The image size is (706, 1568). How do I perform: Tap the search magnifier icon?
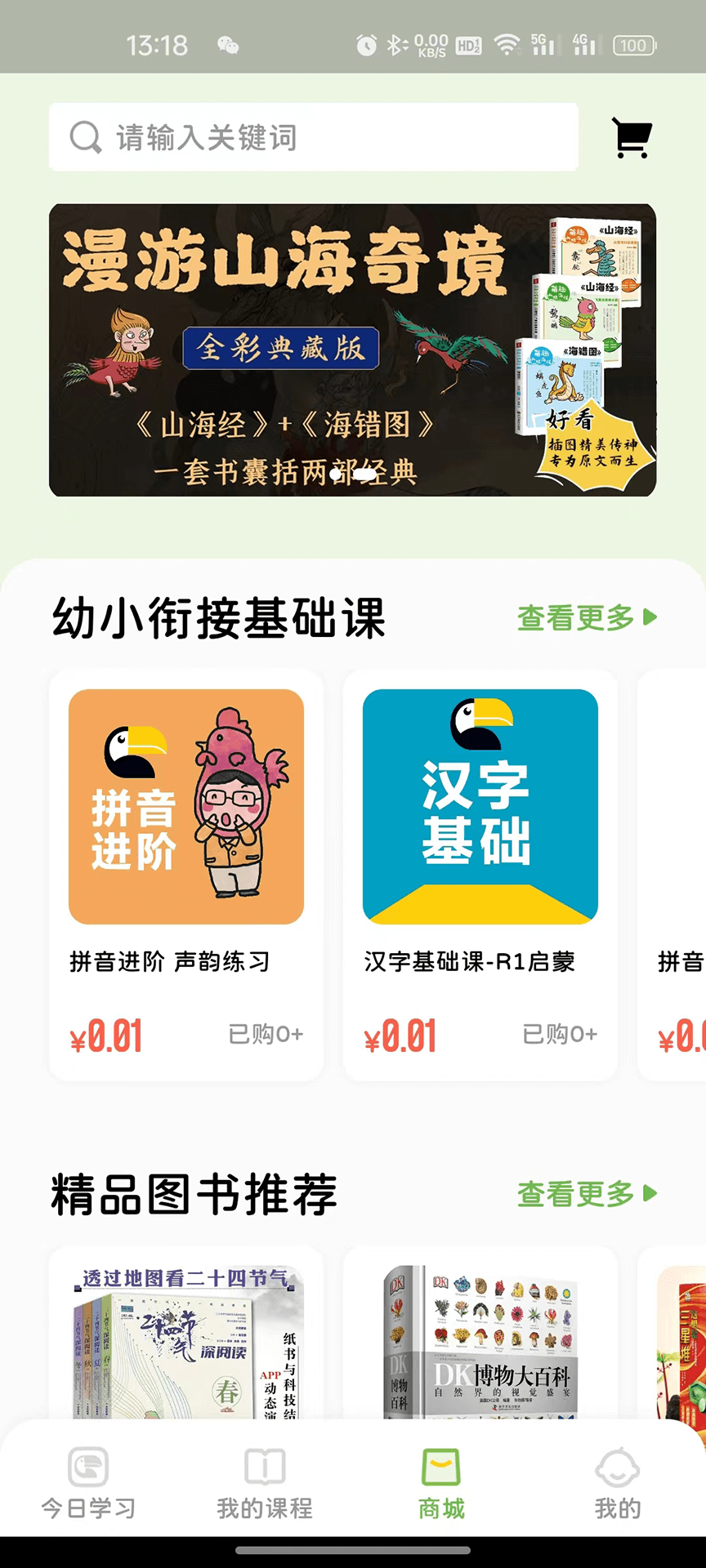click(84, 136)
